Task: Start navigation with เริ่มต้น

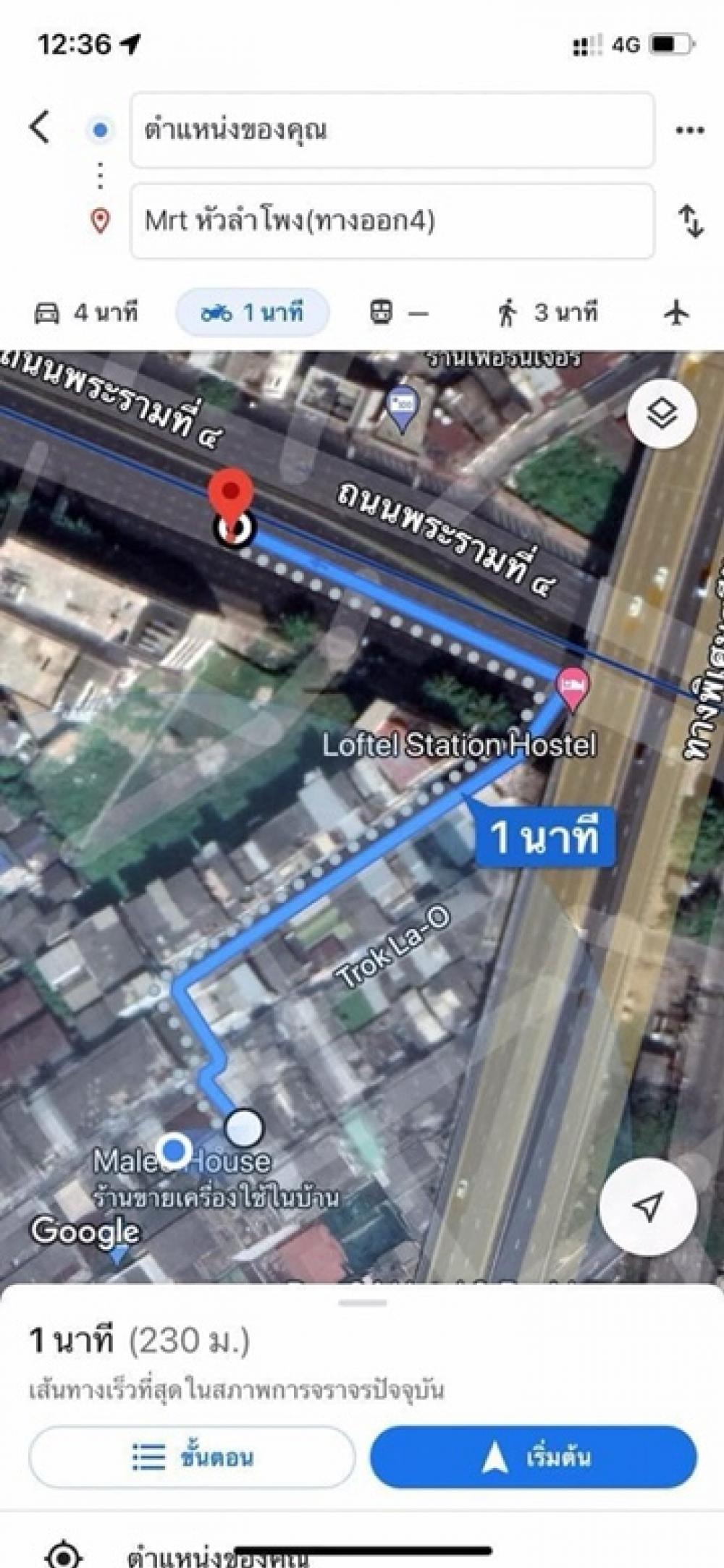Action: point(534,1457)
